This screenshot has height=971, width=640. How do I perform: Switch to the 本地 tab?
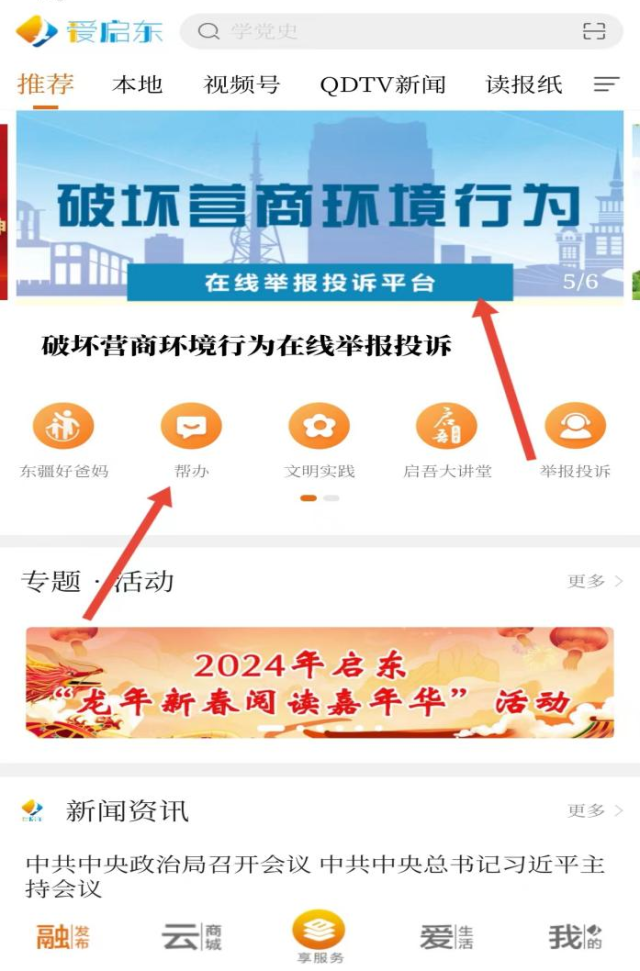pos(137,85)
